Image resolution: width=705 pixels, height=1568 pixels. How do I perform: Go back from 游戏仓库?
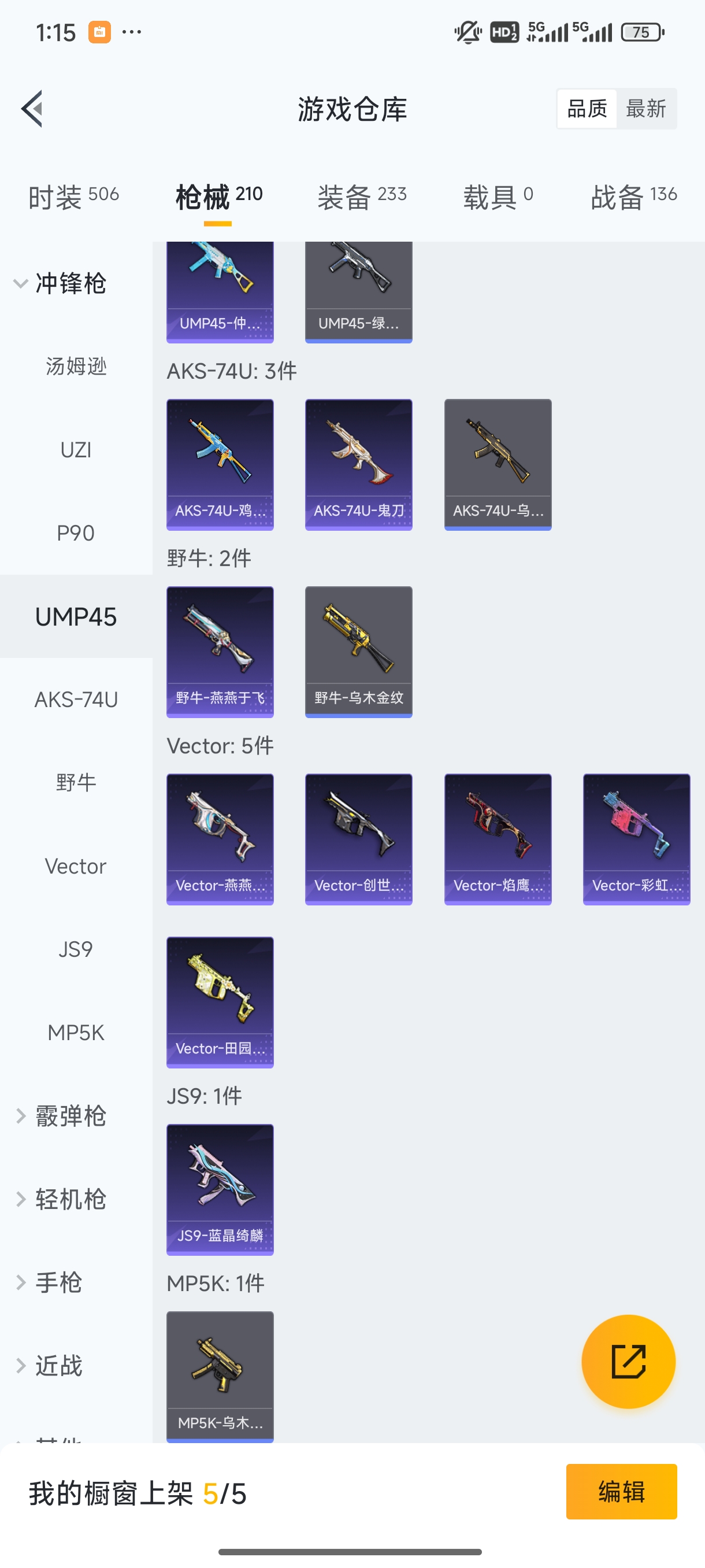pos(32,109)
